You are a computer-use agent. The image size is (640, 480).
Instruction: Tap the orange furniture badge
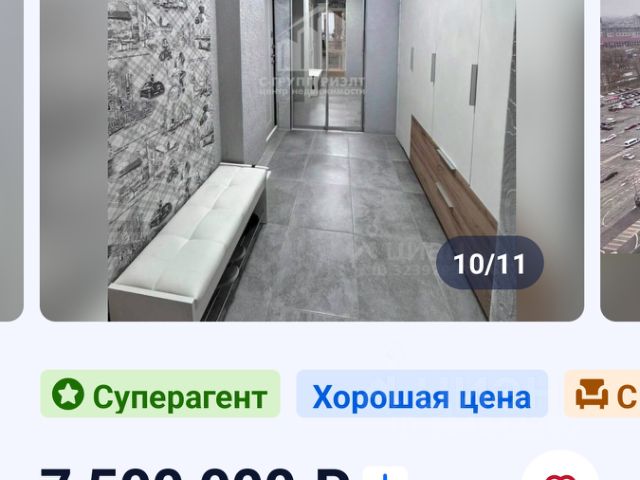(x=602, y=396)
